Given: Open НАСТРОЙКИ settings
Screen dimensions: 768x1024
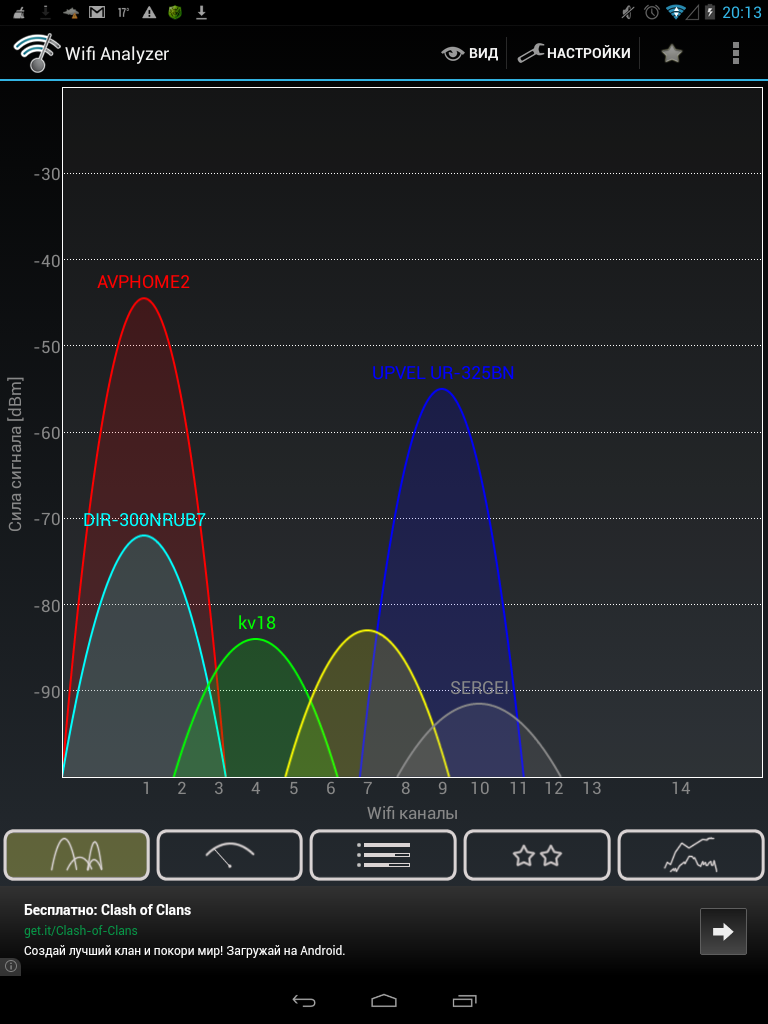Looking at the screenshot, I should (575, 53).
